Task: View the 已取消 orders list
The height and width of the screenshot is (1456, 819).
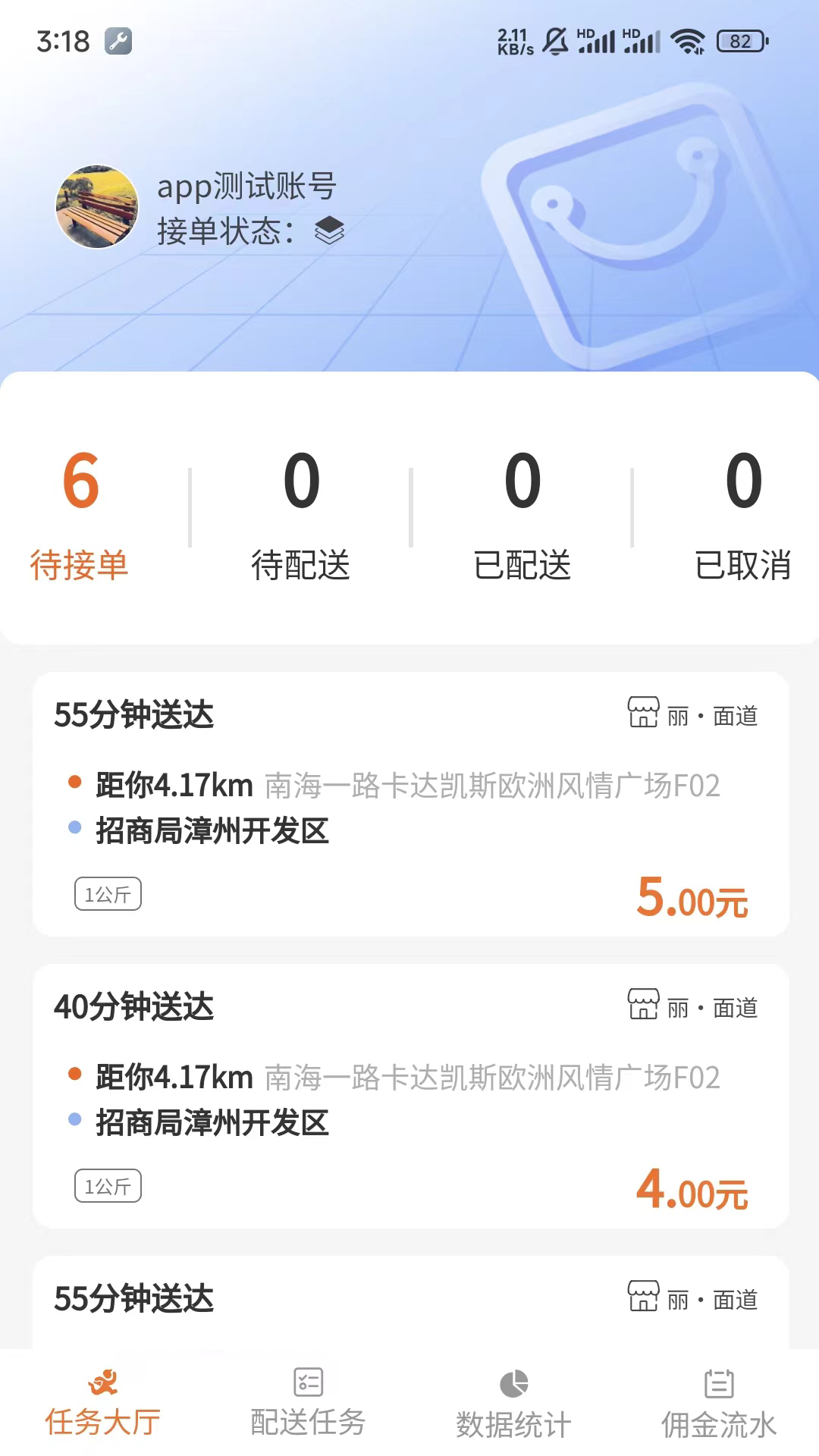Action: tap(743, 514)
